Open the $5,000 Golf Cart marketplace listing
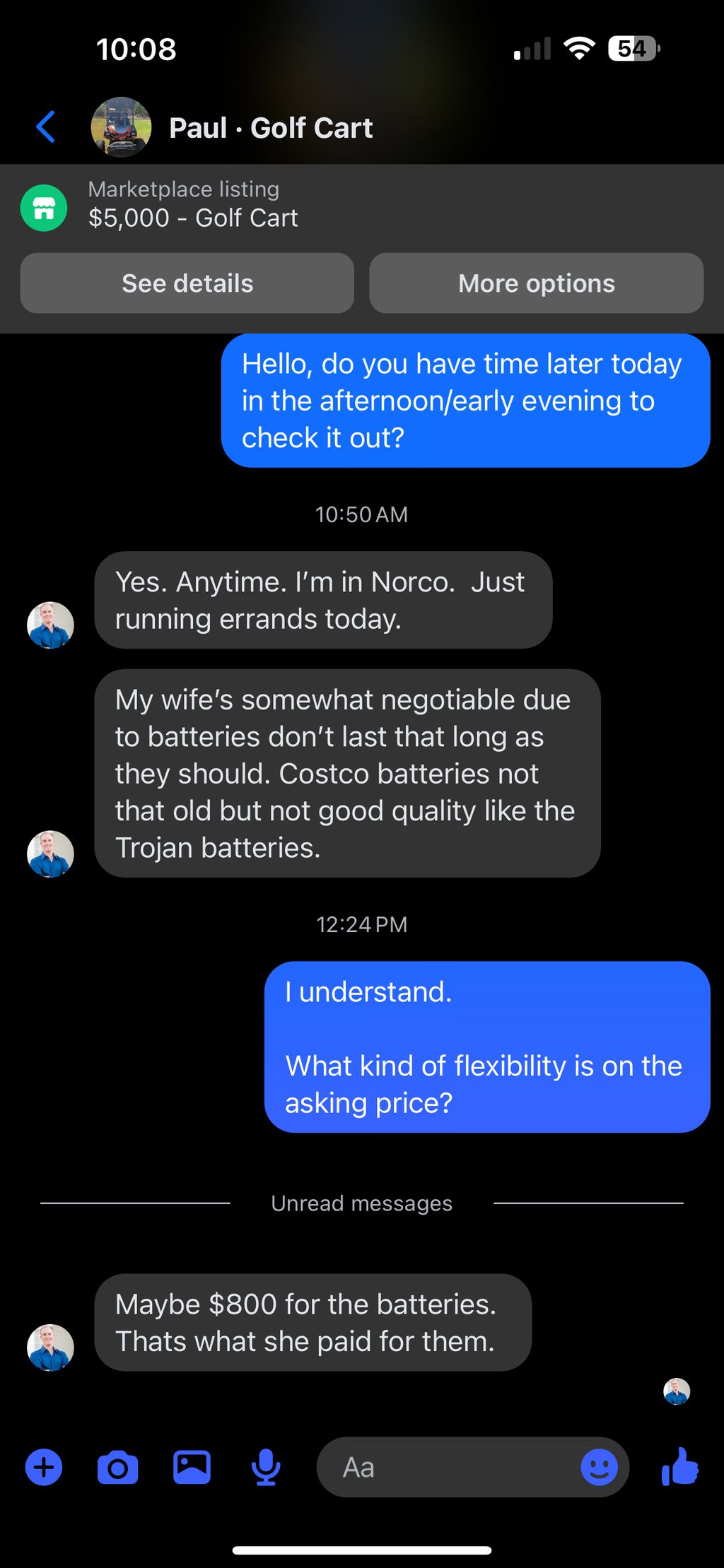Screen dimensions: 724x1568 (192, 205)
